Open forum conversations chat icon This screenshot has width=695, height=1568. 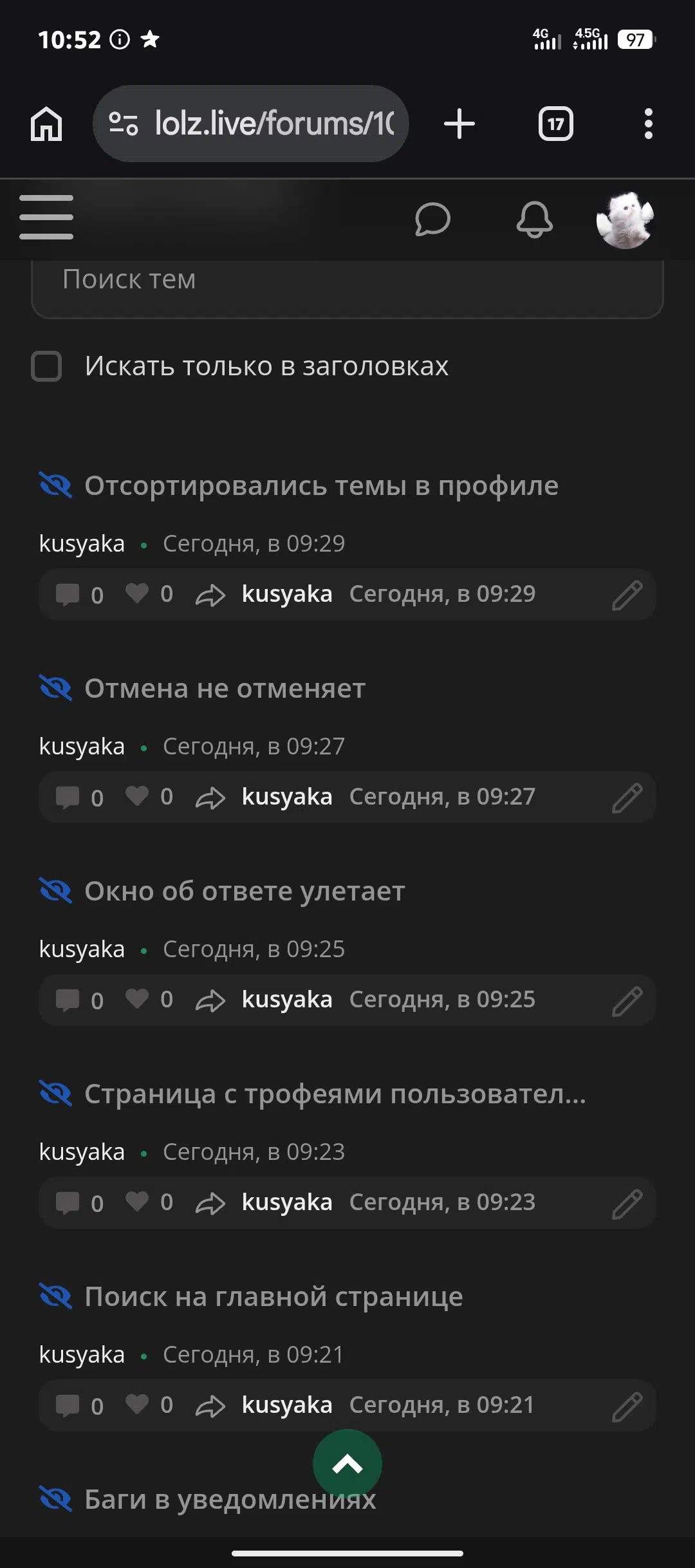tap(432, 219)
